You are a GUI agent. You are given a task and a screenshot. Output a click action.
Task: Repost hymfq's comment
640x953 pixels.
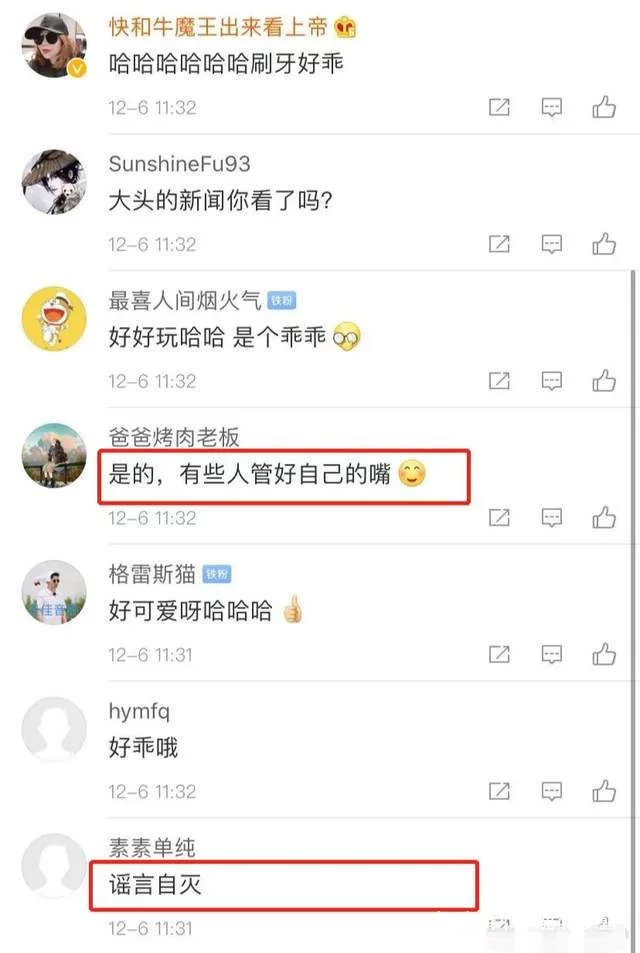(499, 792)
